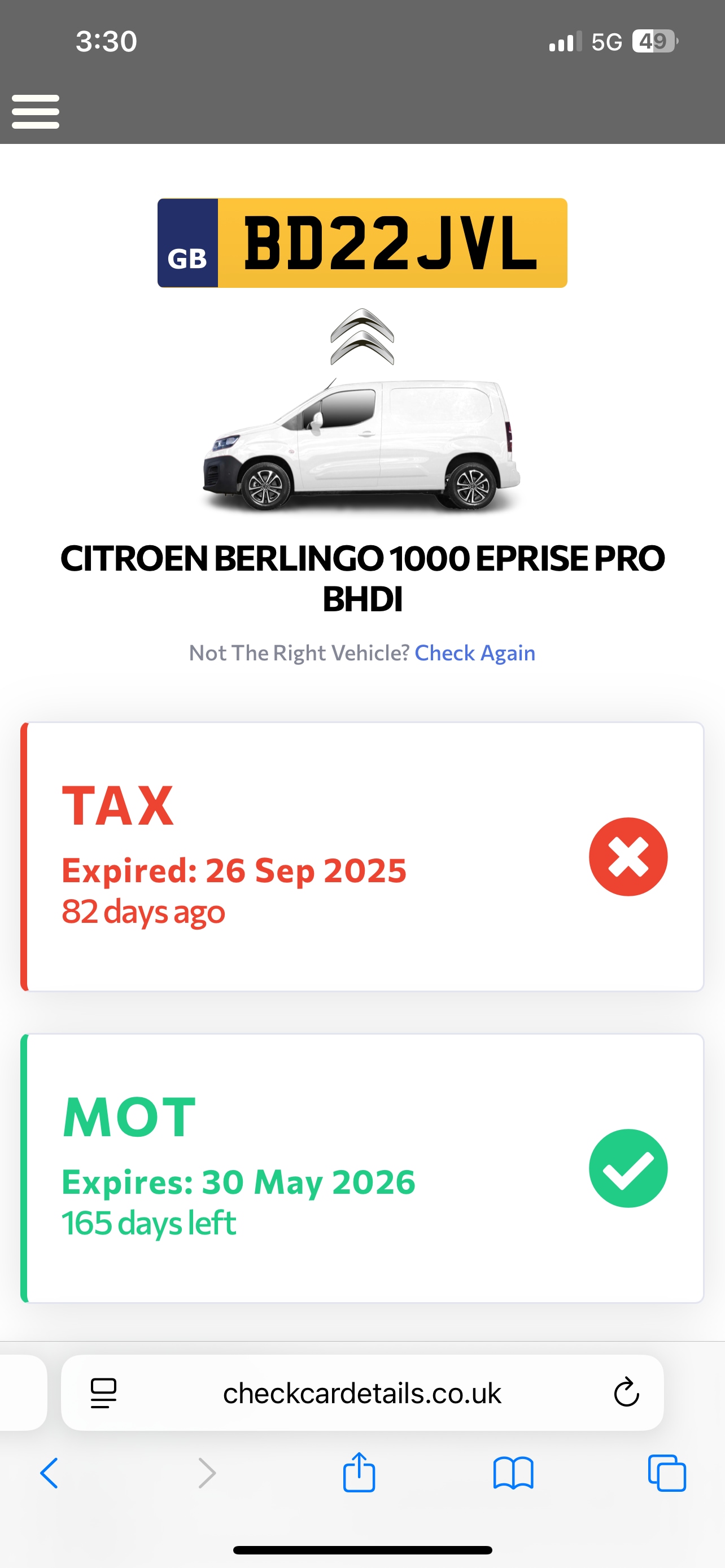Viewport: 725px width, 1568px height.
Task: Open the hamburger navigation menu
Action: [x=36, y=111]
